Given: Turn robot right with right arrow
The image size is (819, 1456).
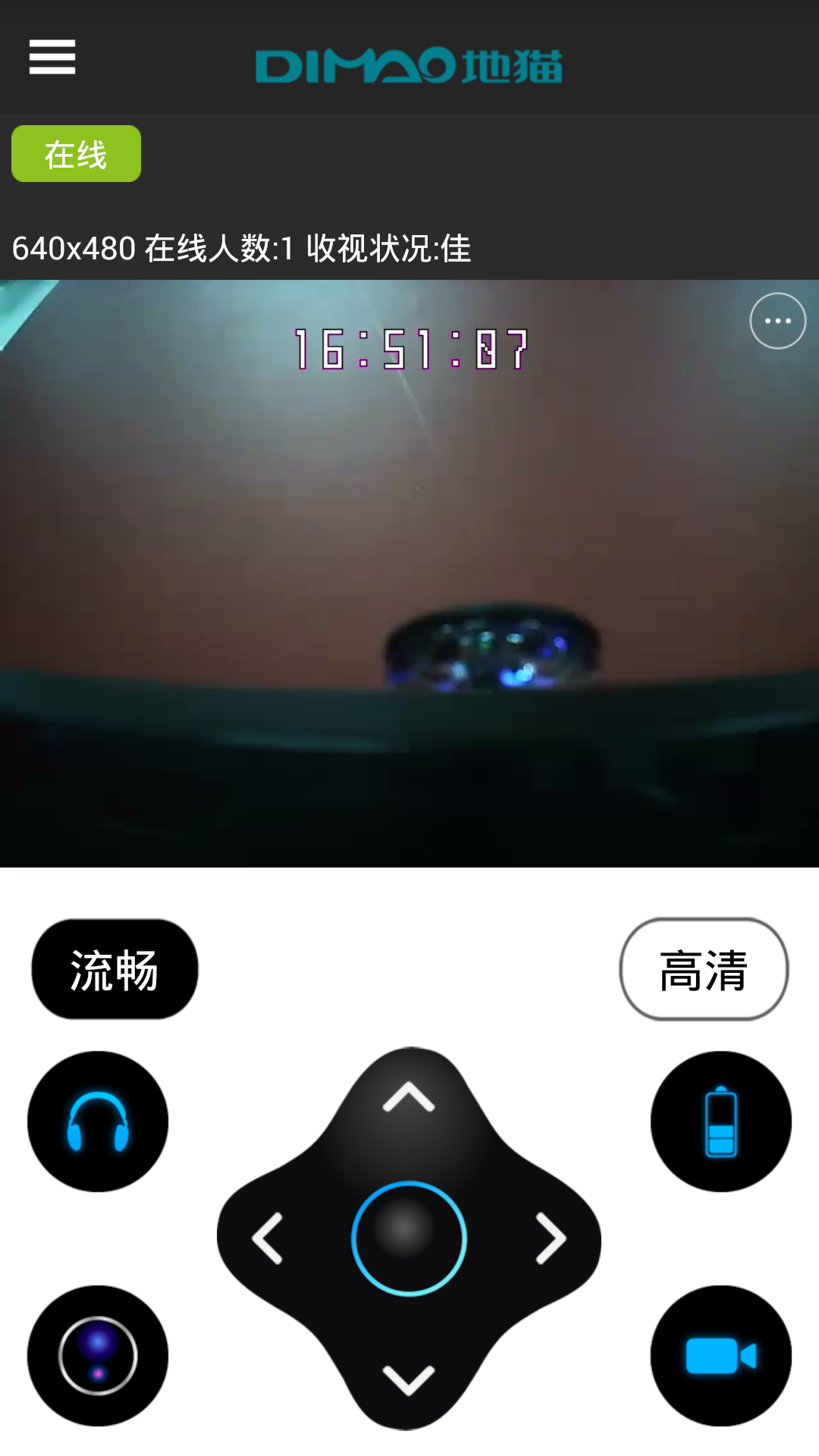Looking at the screenshot, I should (x=551, y=1238).
